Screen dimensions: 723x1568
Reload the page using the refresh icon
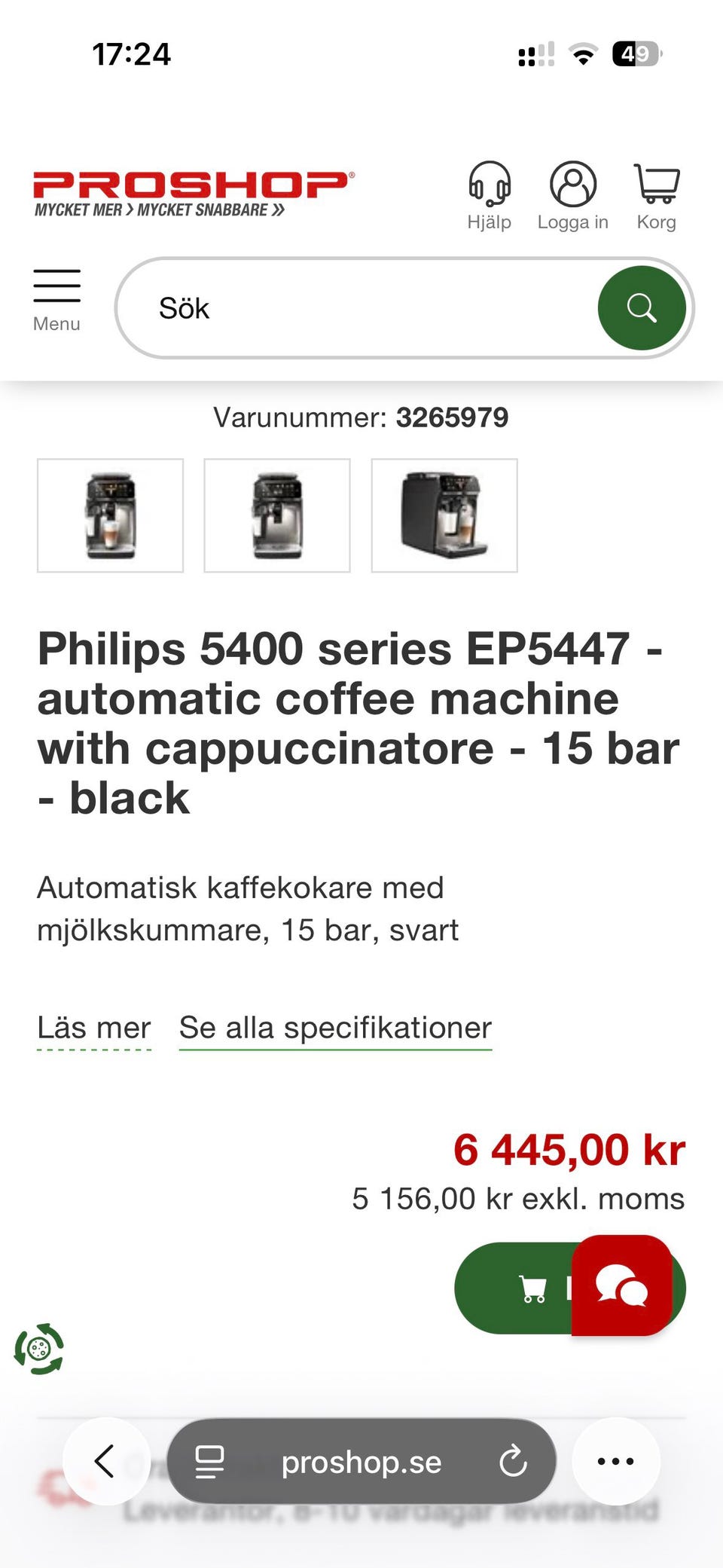coord(514,1462)
